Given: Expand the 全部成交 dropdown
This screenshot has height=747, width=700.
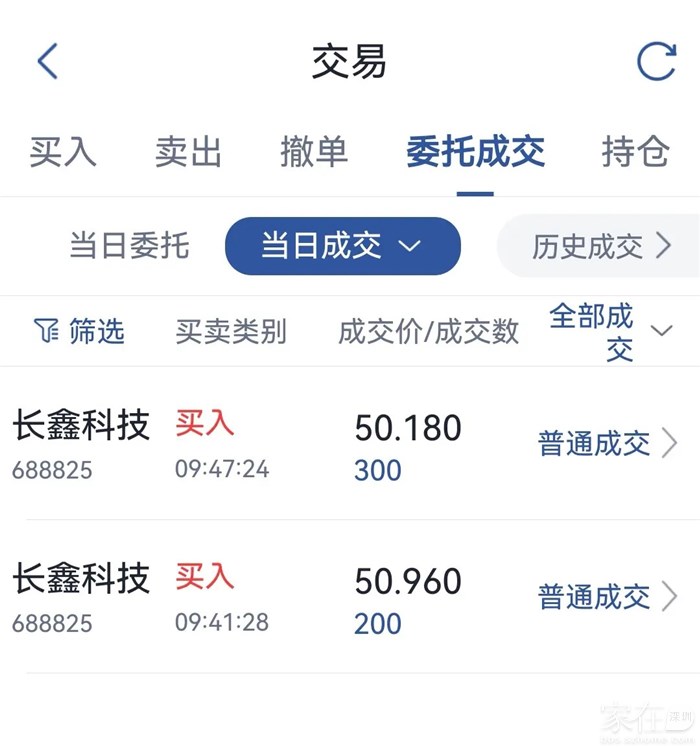Looking at the screenshot, I should tap(611, 331).
